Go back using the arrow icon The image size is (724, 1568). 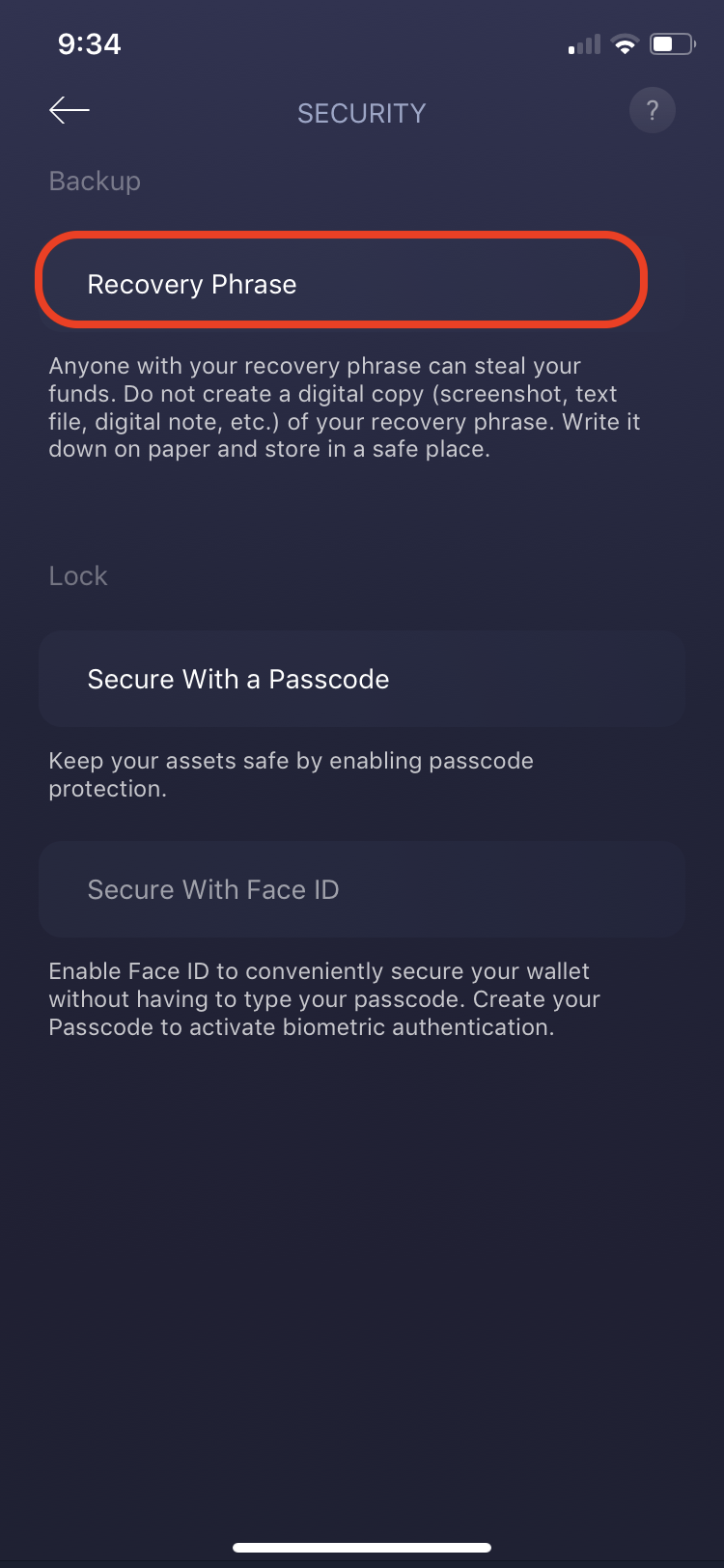pyautogui.click(x=70, y=110)
